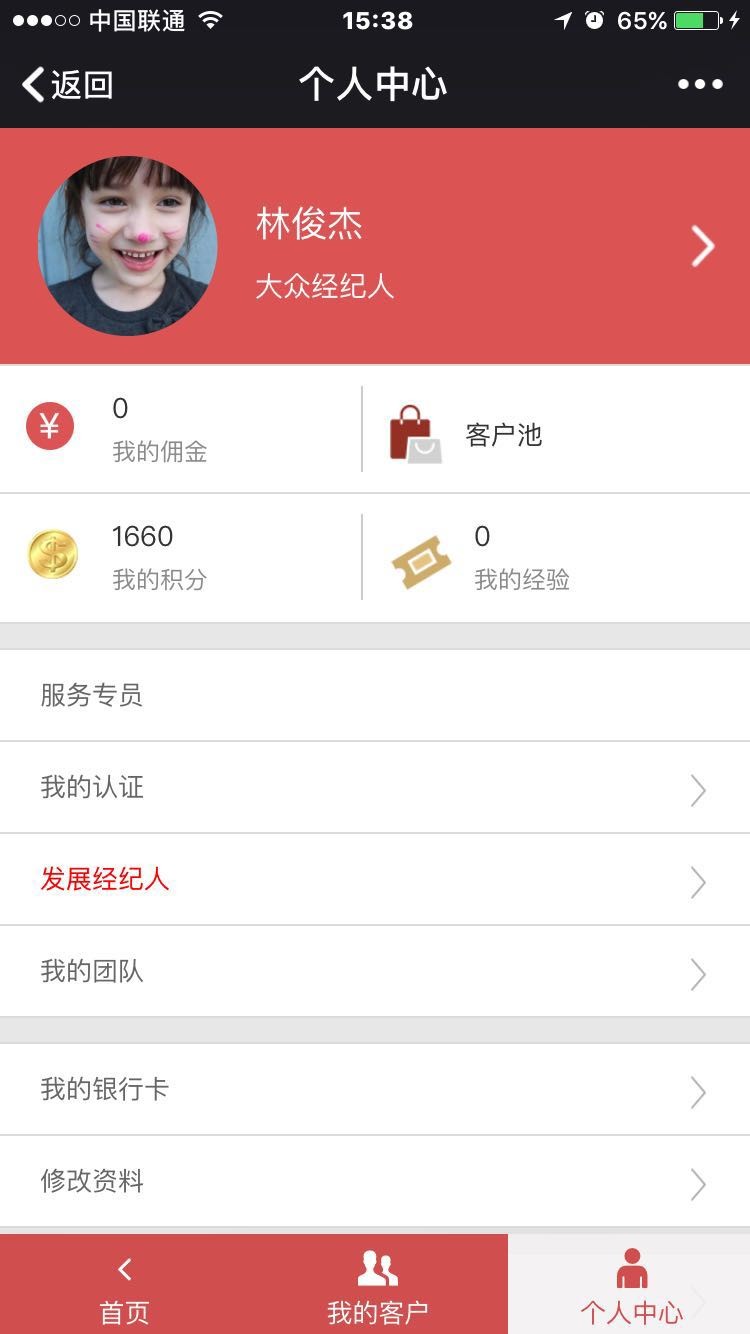Open 我的认证 verification row
This screenshot has height=1334, width=750.
(374, 788)
